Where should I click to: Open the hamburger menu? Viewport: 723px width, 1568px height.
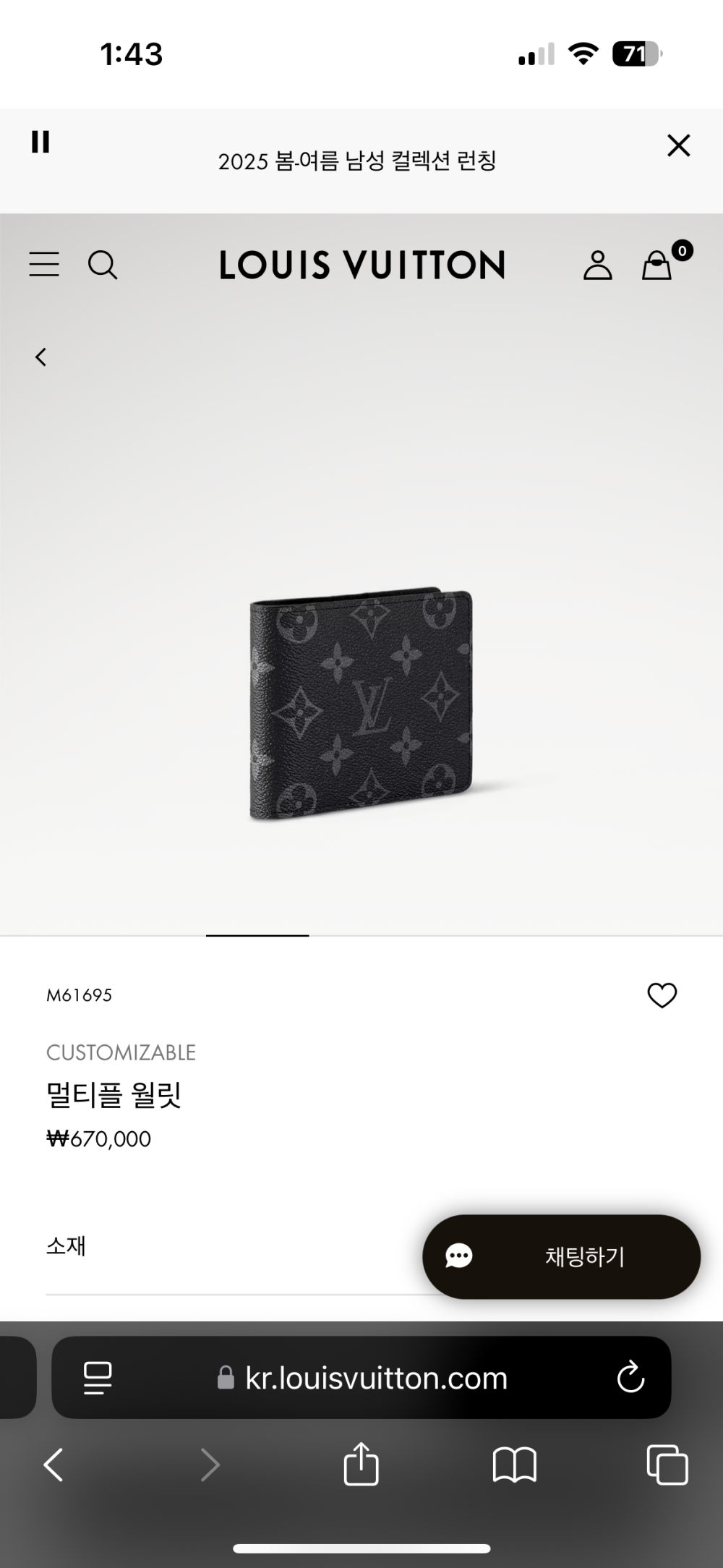coord(44,265)
